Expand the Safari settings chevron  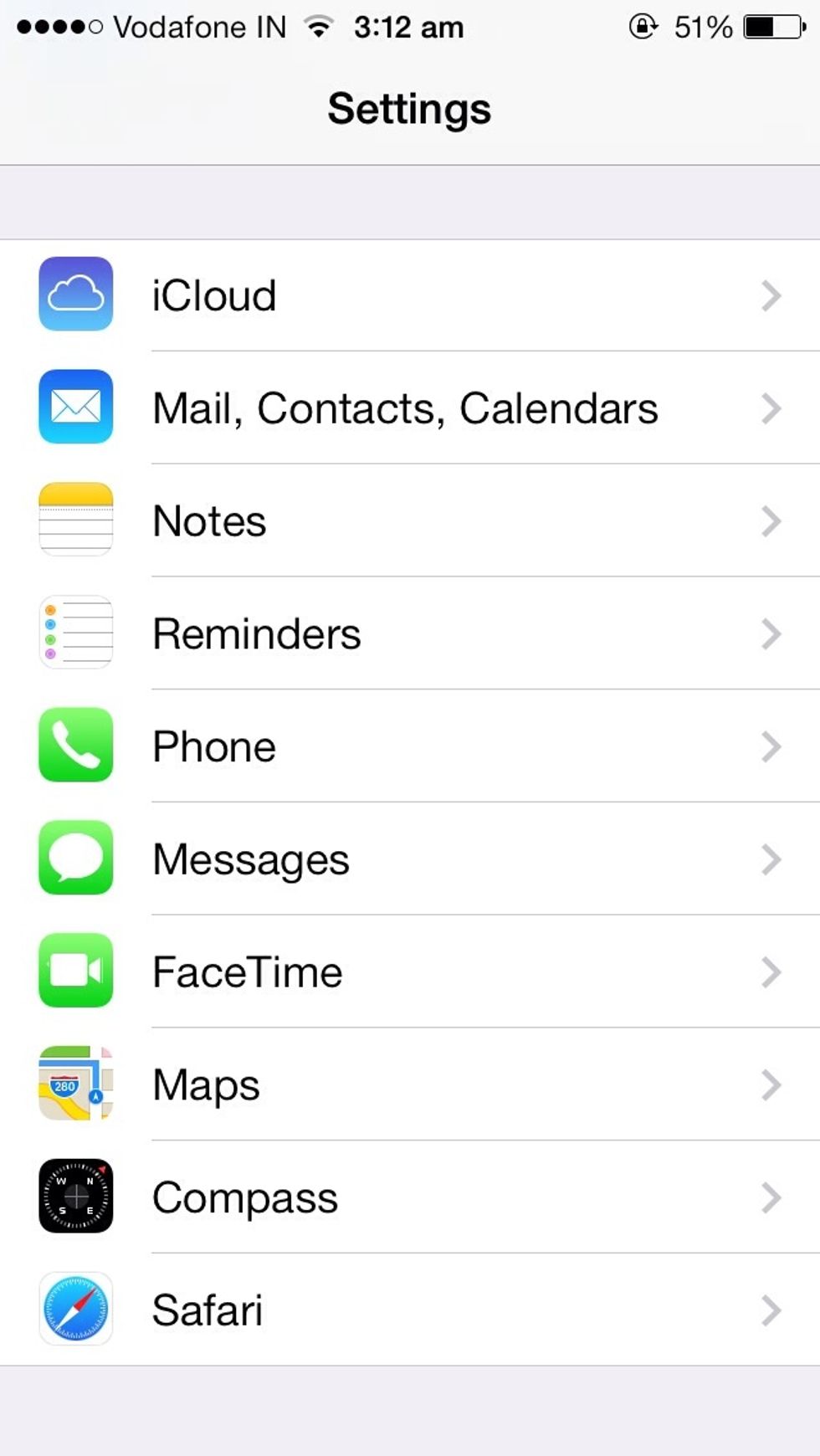771,1310
